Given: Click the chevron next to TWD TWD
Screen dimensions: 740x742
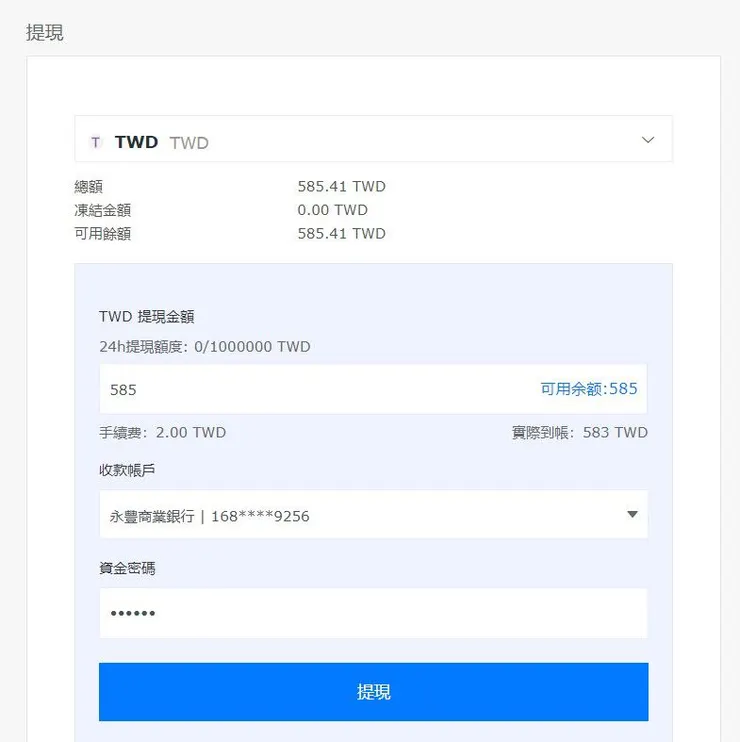Looking at the screenshot, I should tap(647, 140).
